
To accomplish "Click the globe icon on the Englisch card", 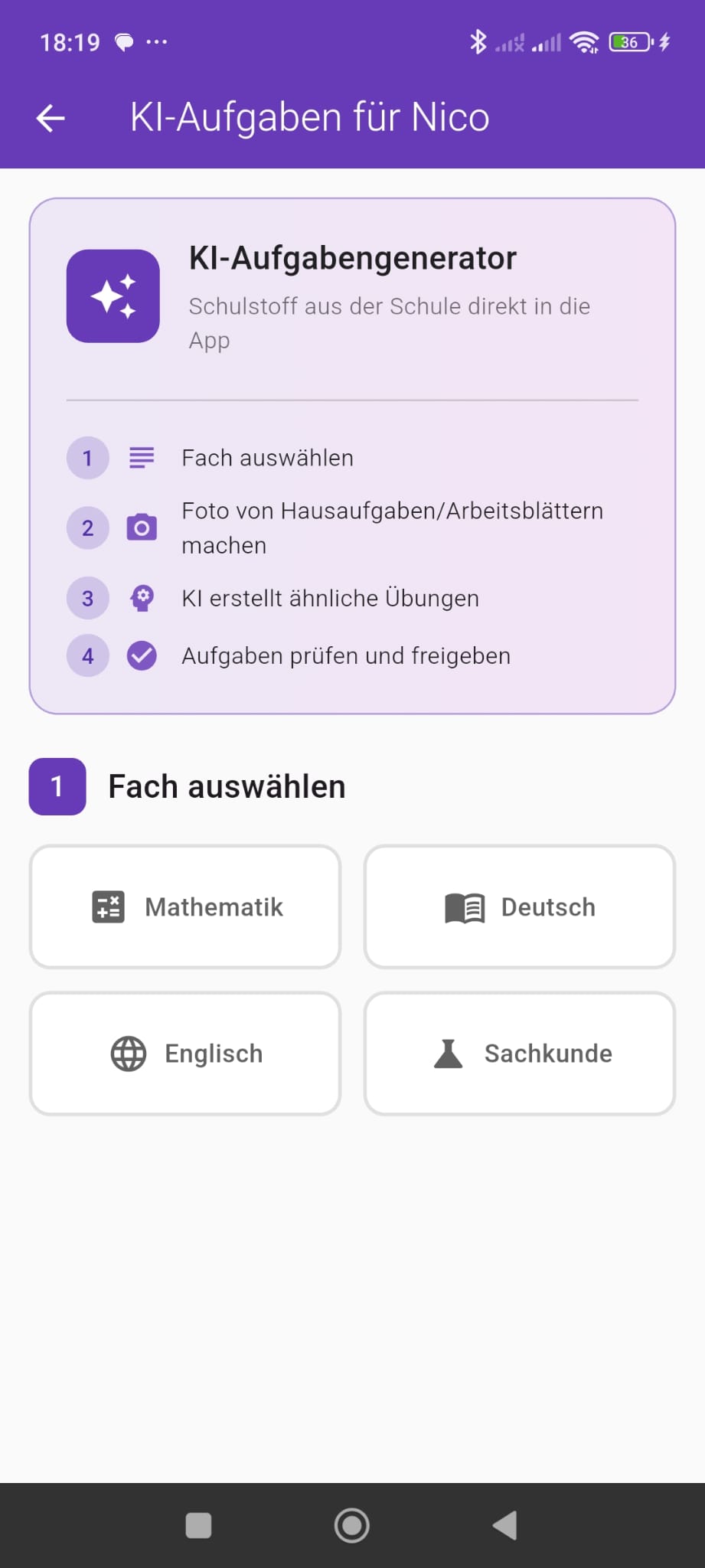I will [x=129, y=1053].
